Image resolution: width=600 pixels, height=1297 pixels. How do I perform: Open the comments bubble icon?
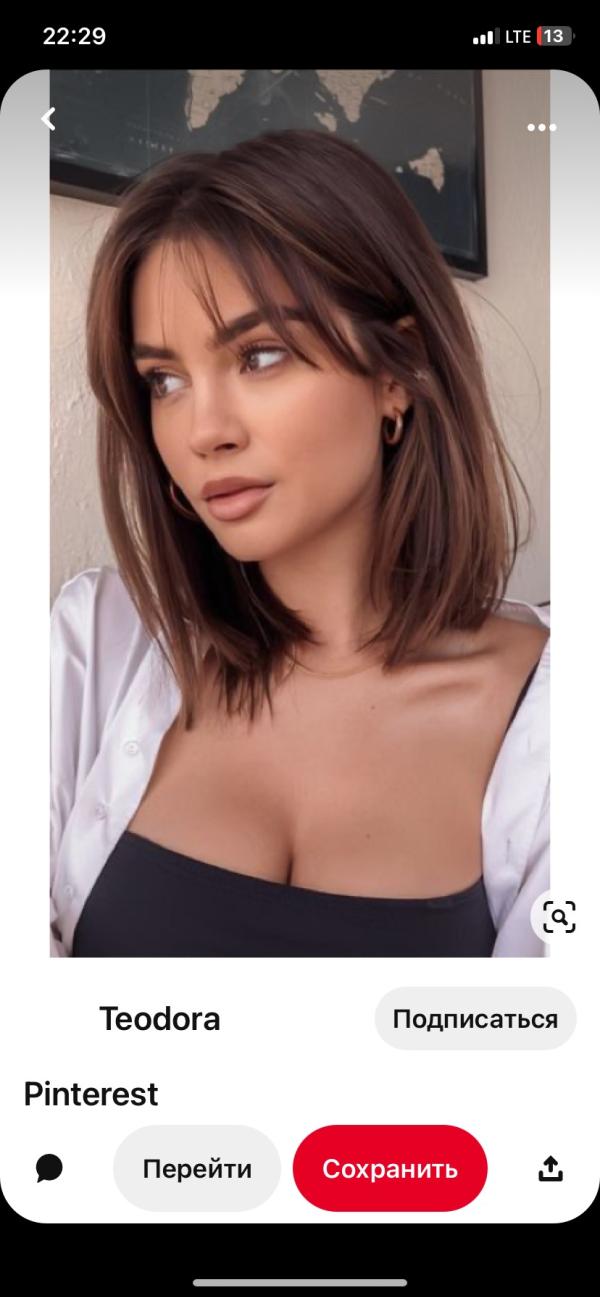click(x=49, y=1168)
